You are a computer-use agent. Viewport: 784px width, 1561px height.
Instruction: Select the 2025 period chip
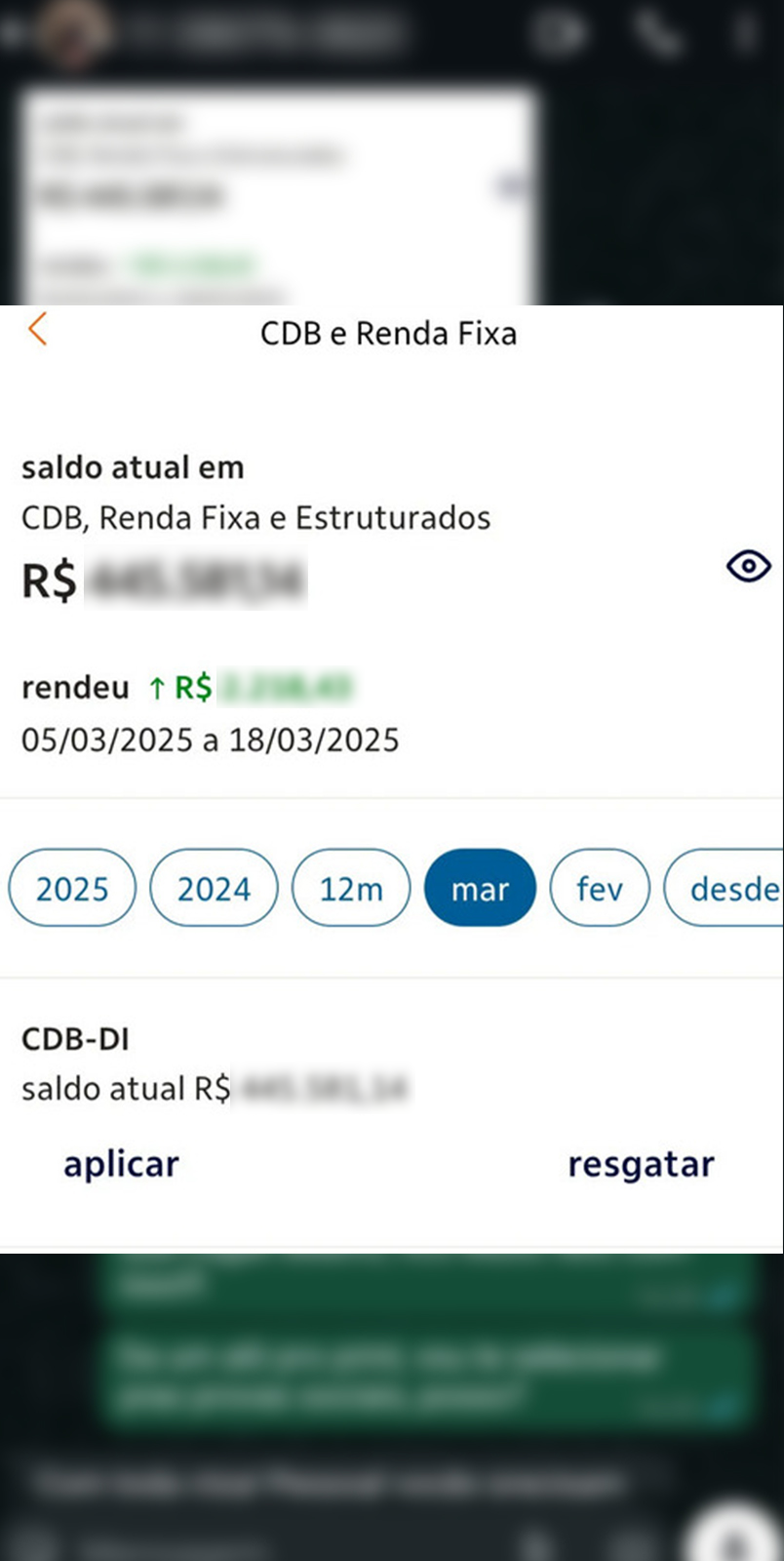(x=72, y=888)
